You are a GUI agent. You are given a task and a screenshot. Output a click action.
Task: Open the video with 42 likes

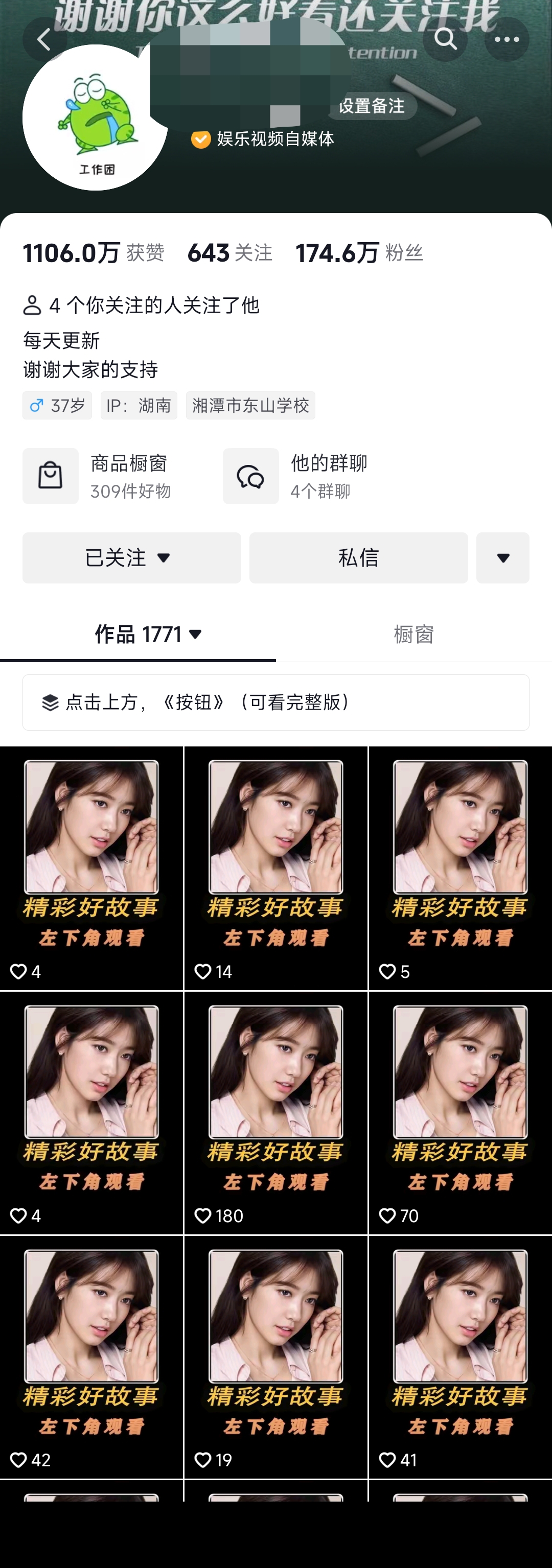click(x=91, y=1356)
